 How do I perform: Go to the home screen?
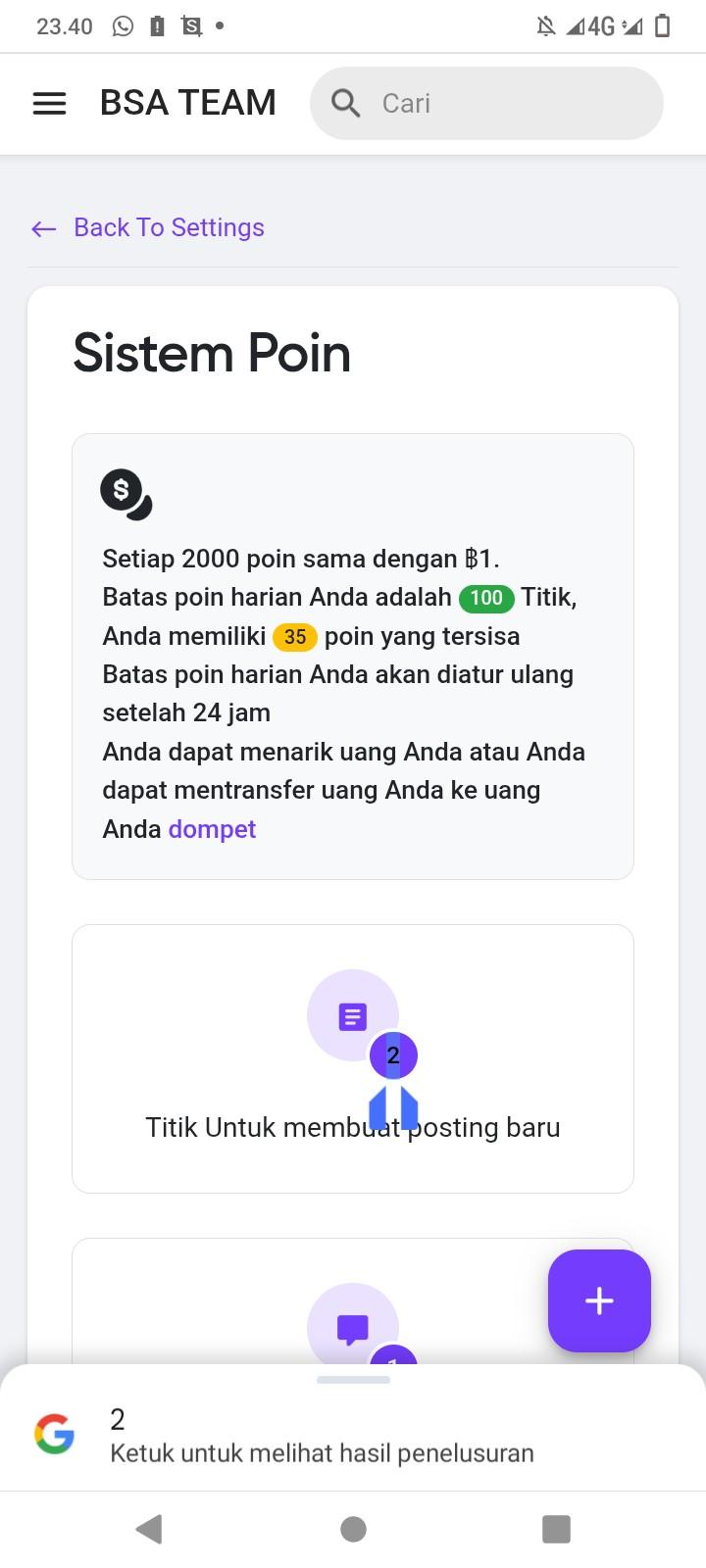click(x=353, y=1529)
